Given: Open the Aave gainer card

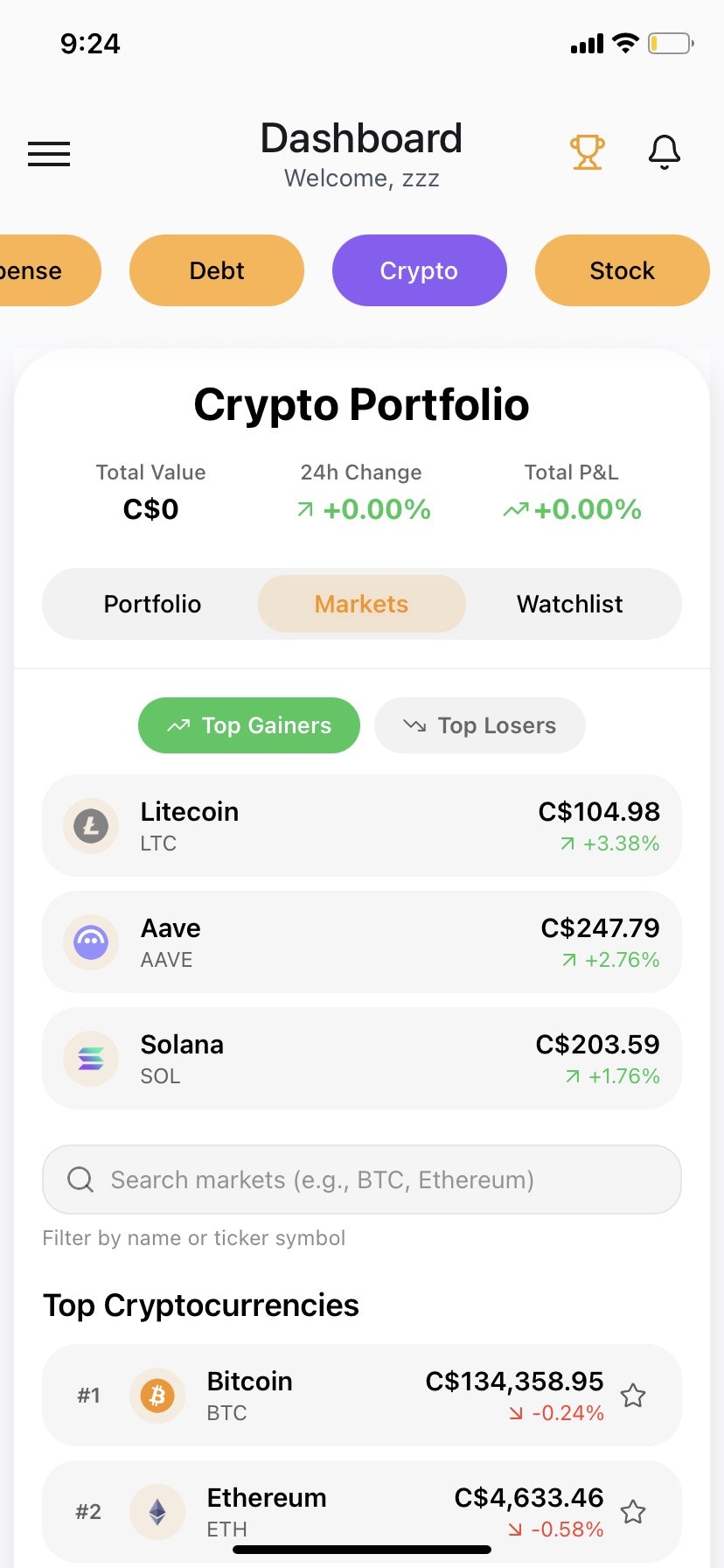Looking at the screenshot, I should [361, 941].
